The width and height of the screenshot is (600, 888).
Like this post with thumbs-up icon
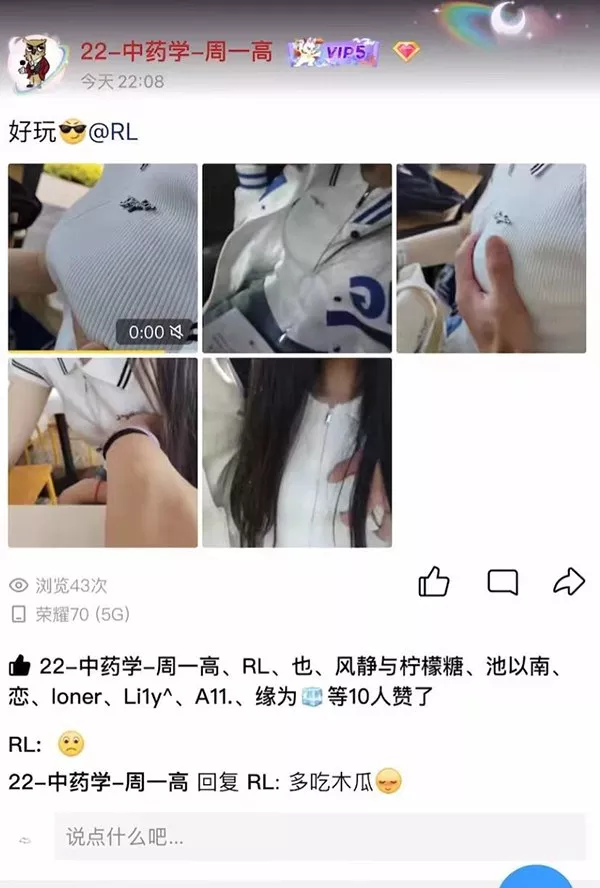tap(433, 581)
